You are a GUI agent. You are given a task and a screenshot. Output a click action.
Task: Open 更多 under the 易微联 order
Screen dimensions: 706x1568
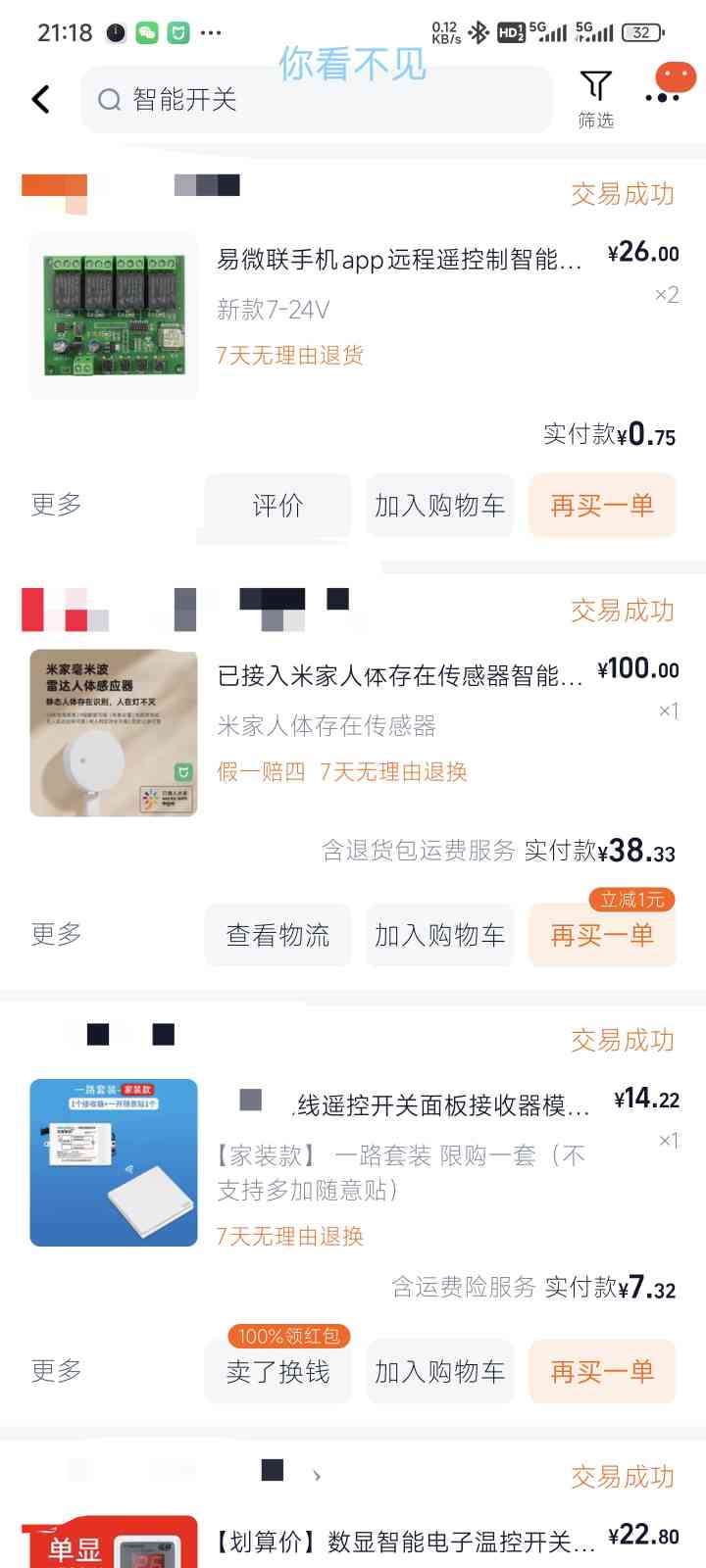[56, 505]
